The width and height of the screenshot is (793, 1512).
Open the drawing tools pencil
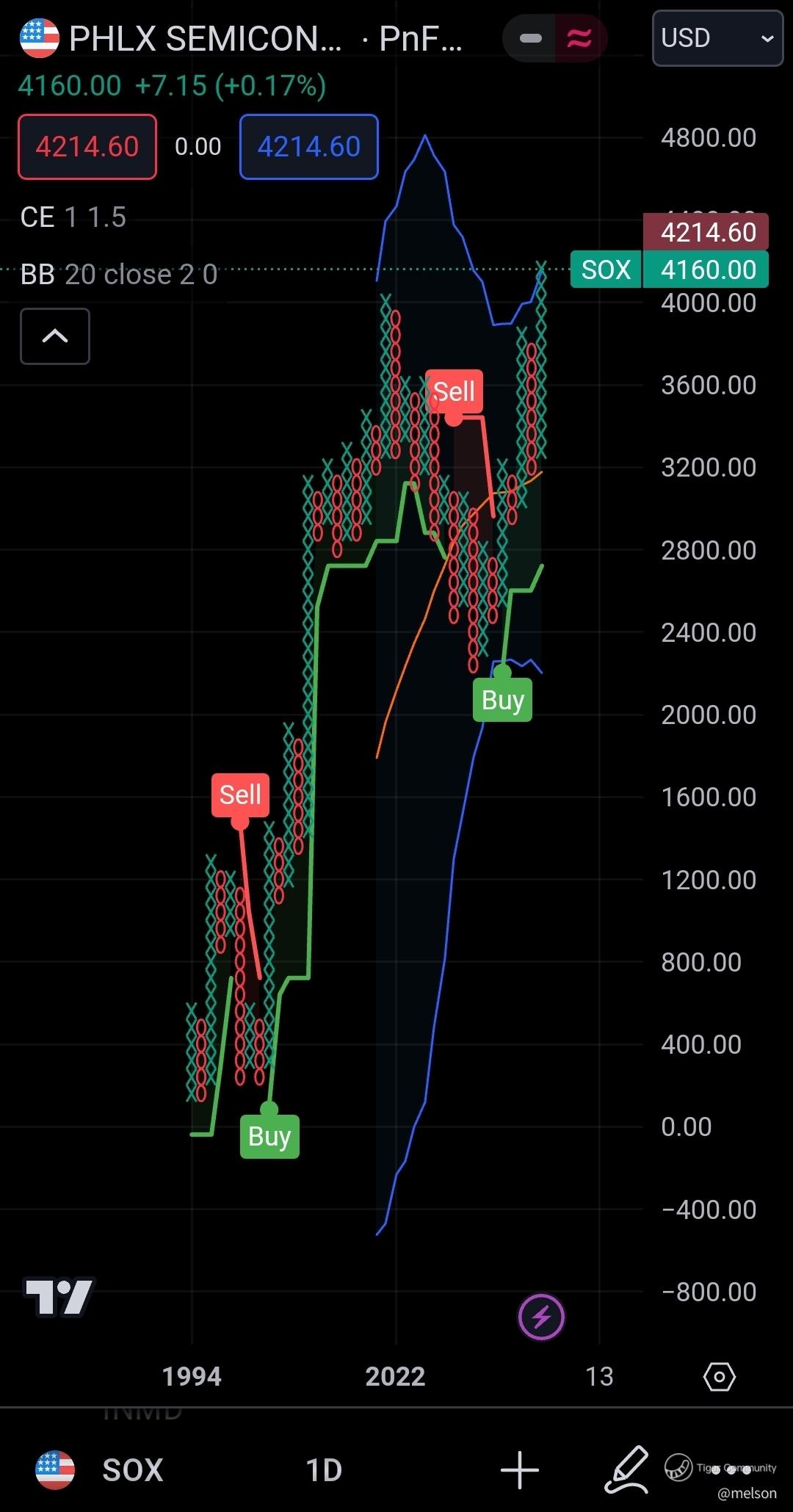point(628,1470)
